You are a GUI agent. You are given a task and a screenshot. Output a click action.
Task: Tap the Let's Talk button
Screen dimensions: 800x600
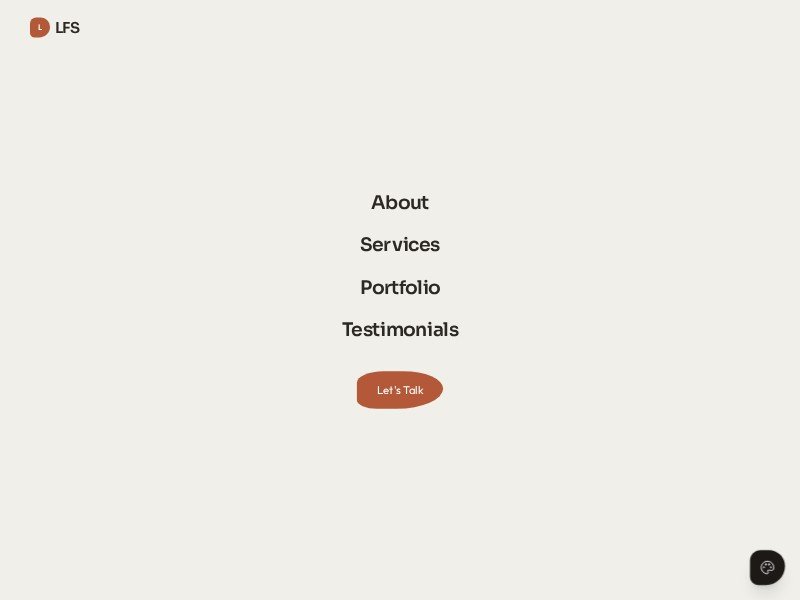point(400,390)
